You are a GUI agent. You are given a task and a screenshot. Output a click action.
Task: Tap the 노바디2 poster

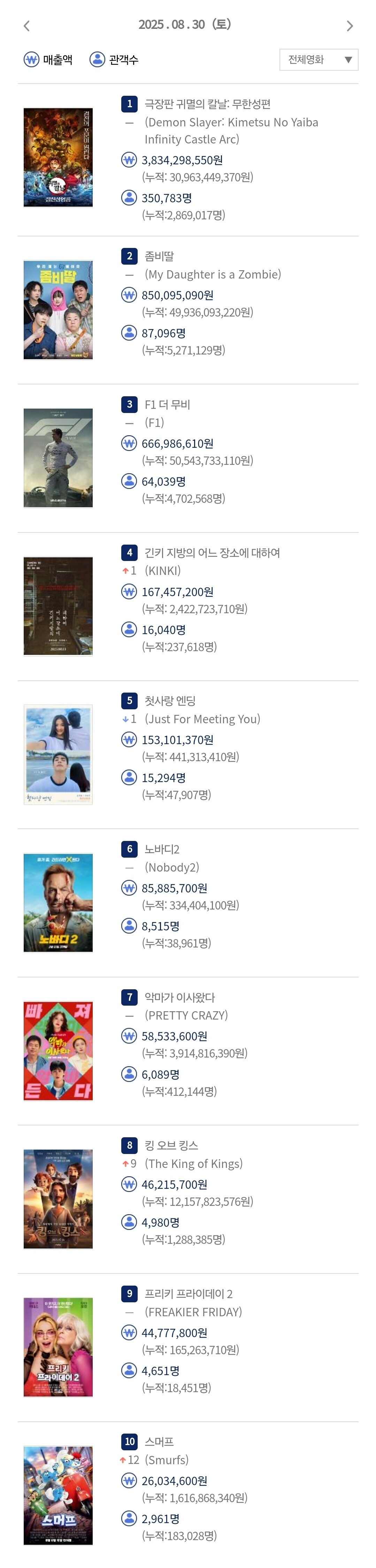coord(58,902)
